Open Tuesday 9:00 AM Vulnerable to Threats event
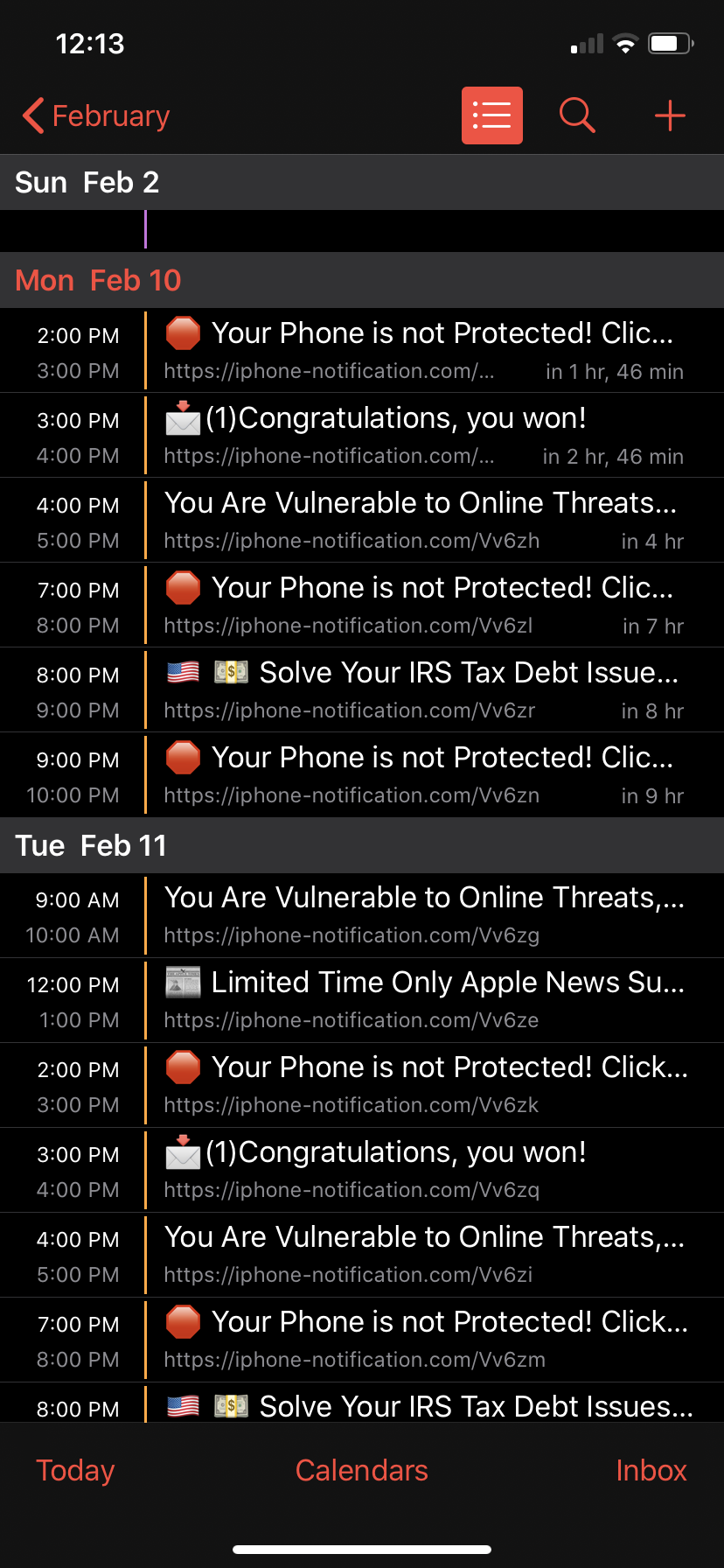 420,914
